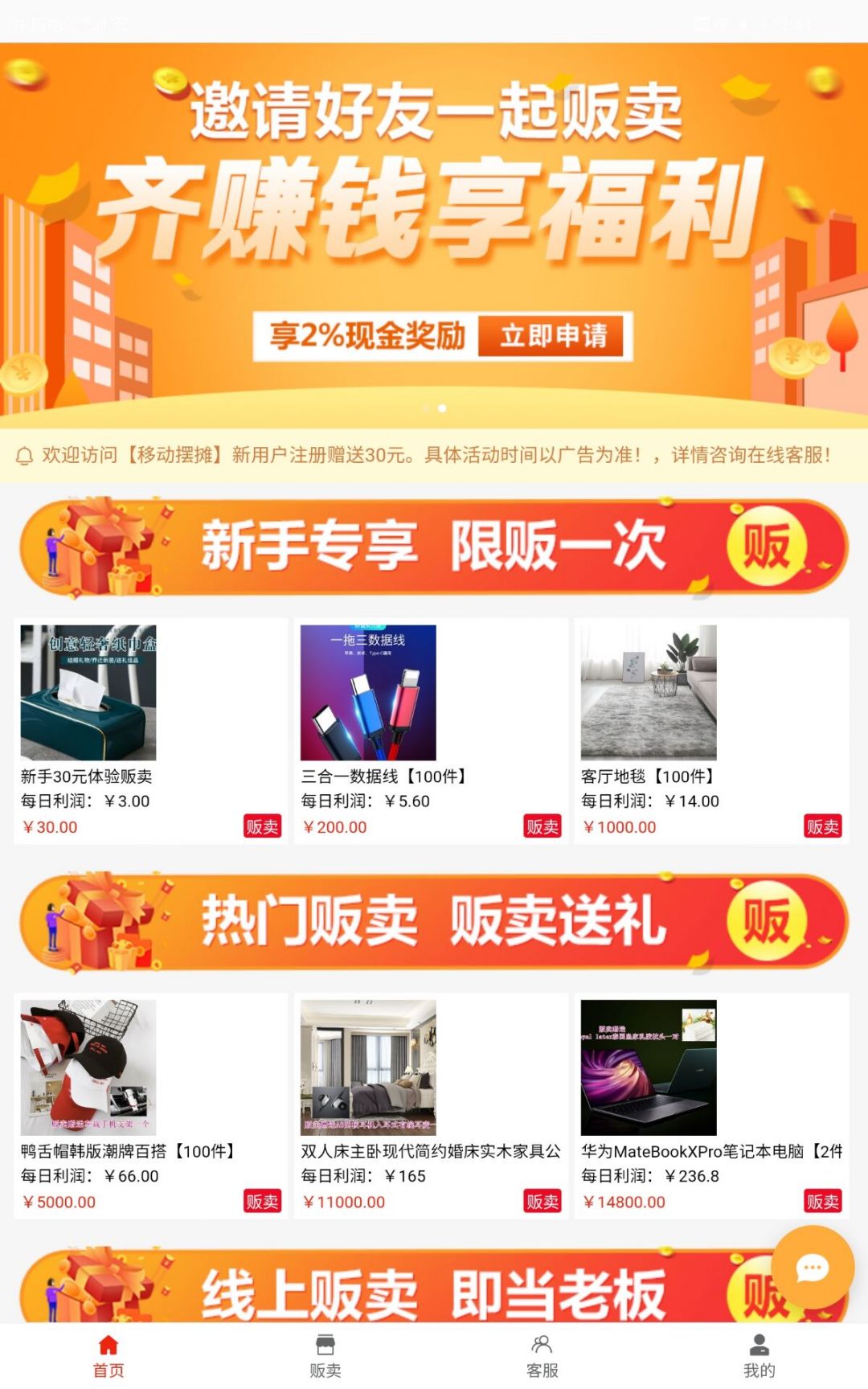Go to the 首页 tab
868x1389 pixels.
[108, 1356]
